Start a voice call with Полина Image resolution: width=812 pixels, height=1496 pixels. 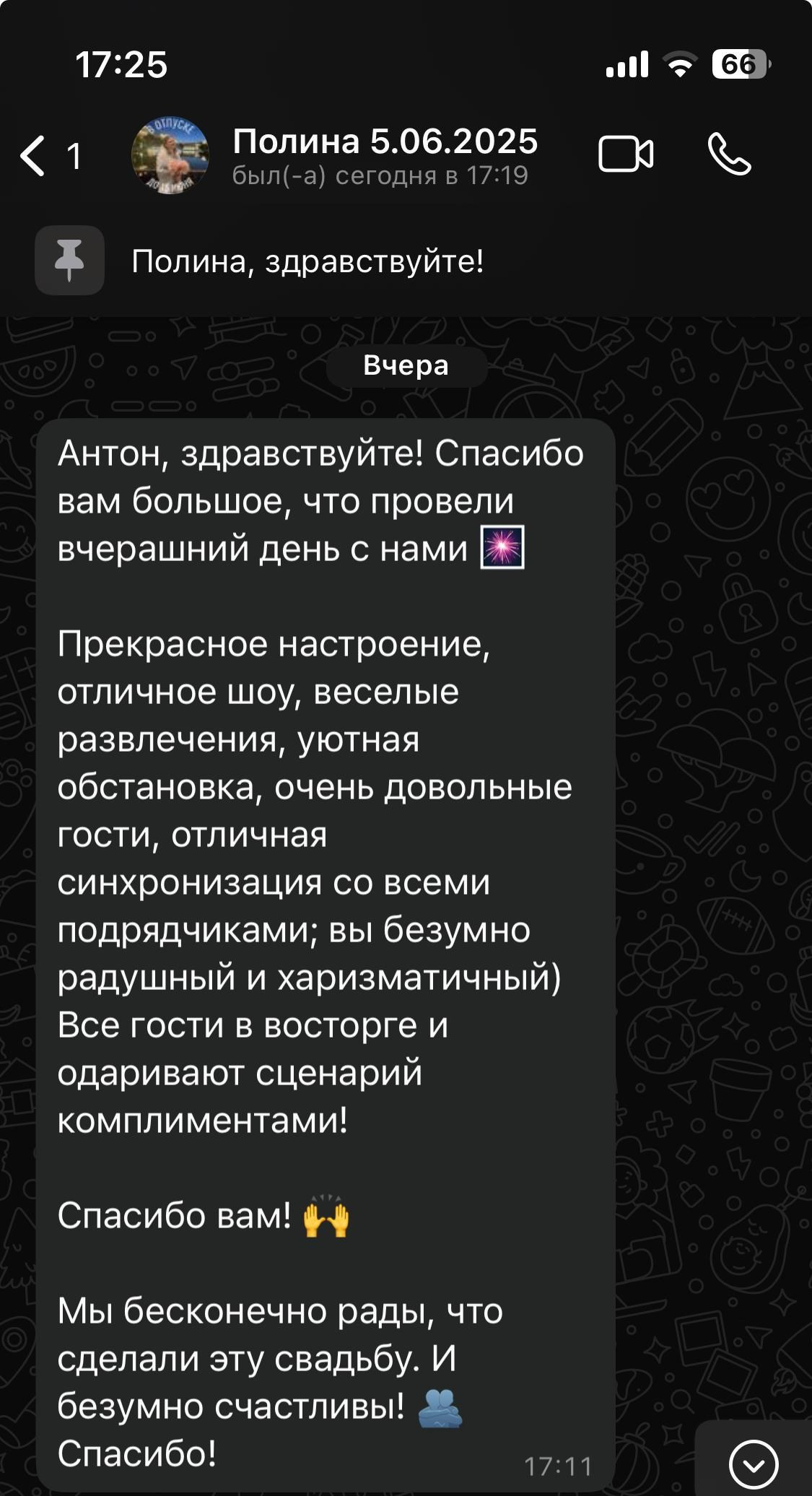tap(729, 155)
